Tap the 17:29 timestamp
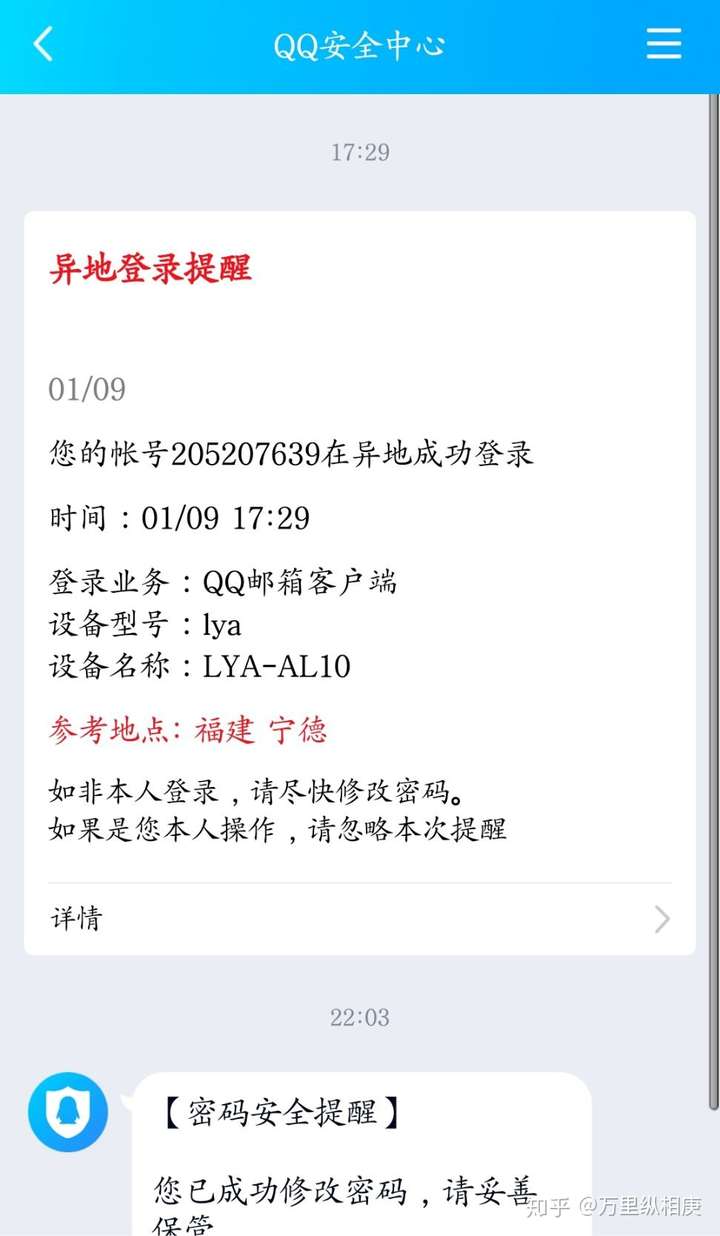The image size is (720, 1236). coord(360,152)
